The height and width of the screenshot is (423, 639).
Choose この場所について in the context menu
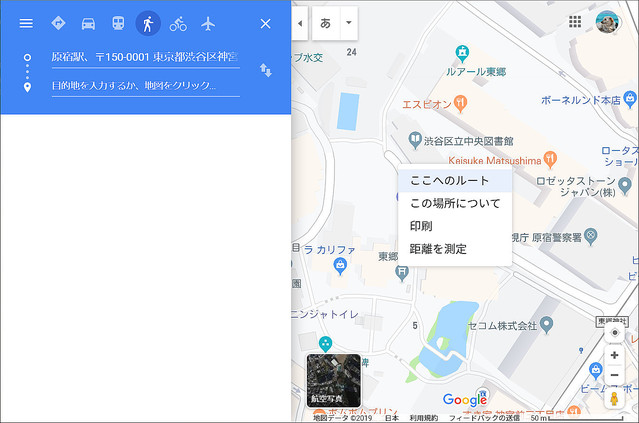(x=455, y=203)
